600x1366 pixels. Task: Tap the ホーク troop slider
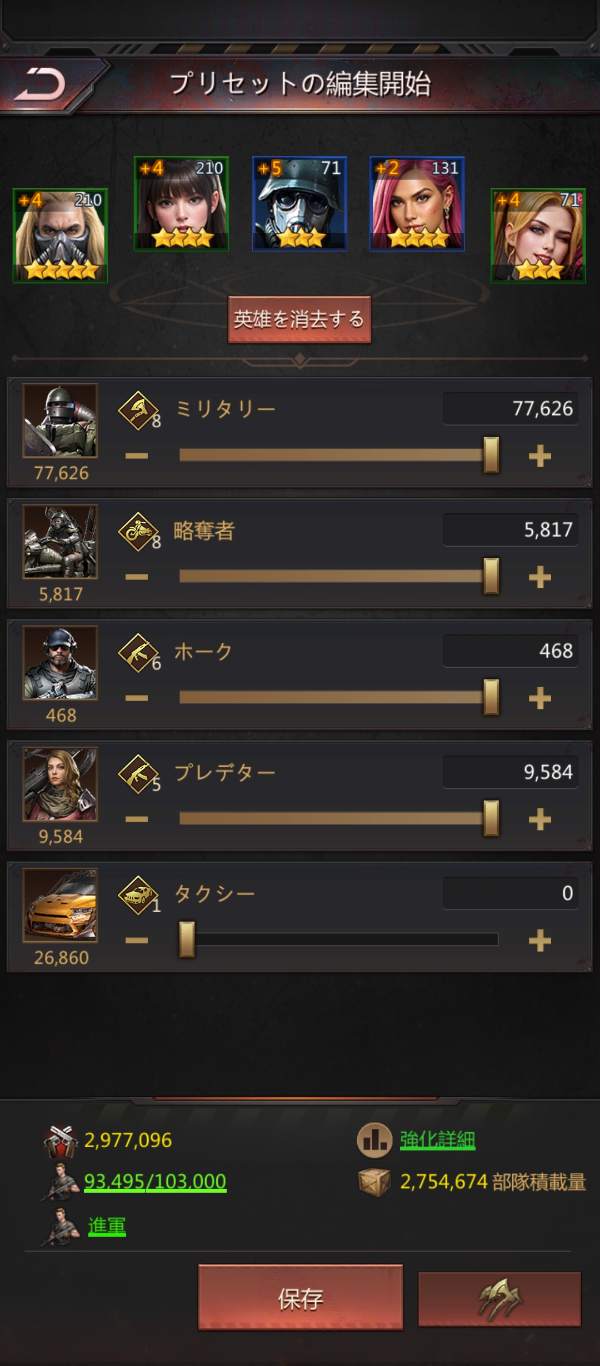click(335, 697)
